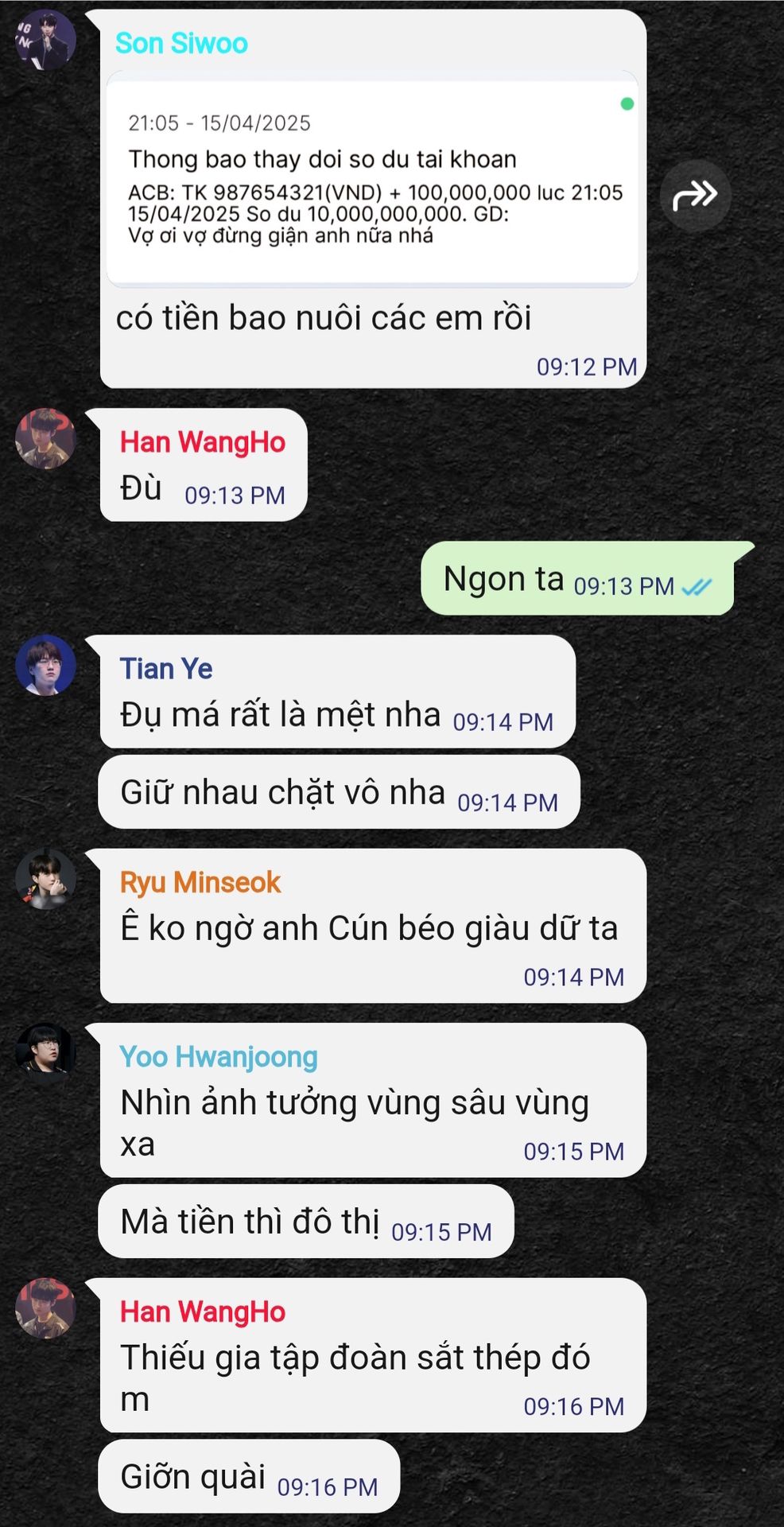Open Yoo Hwanjoong's avatar
784x1527 pixels.
click(46, 1053)
